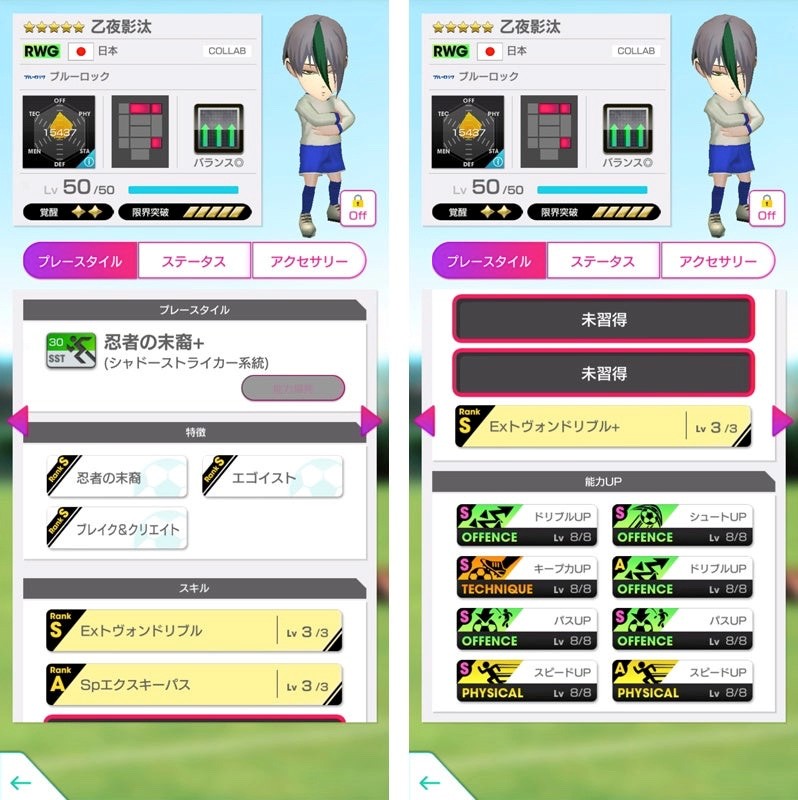Tap the 能力解放 button under 忍者の末裔+
The width and height of the screenshot is (798, 800).
293,388
